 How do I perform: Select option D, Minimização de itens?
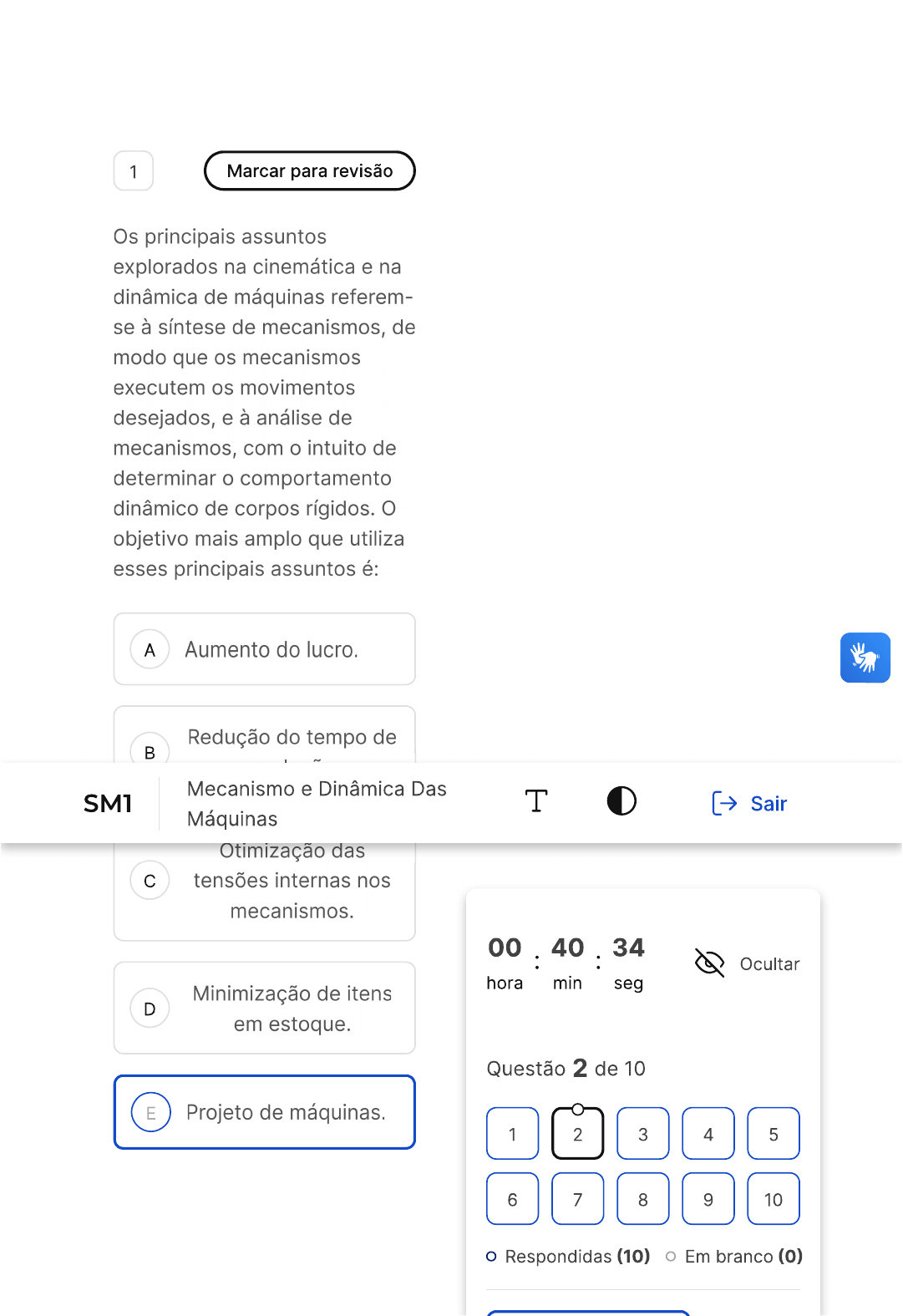click(264, 1008)
